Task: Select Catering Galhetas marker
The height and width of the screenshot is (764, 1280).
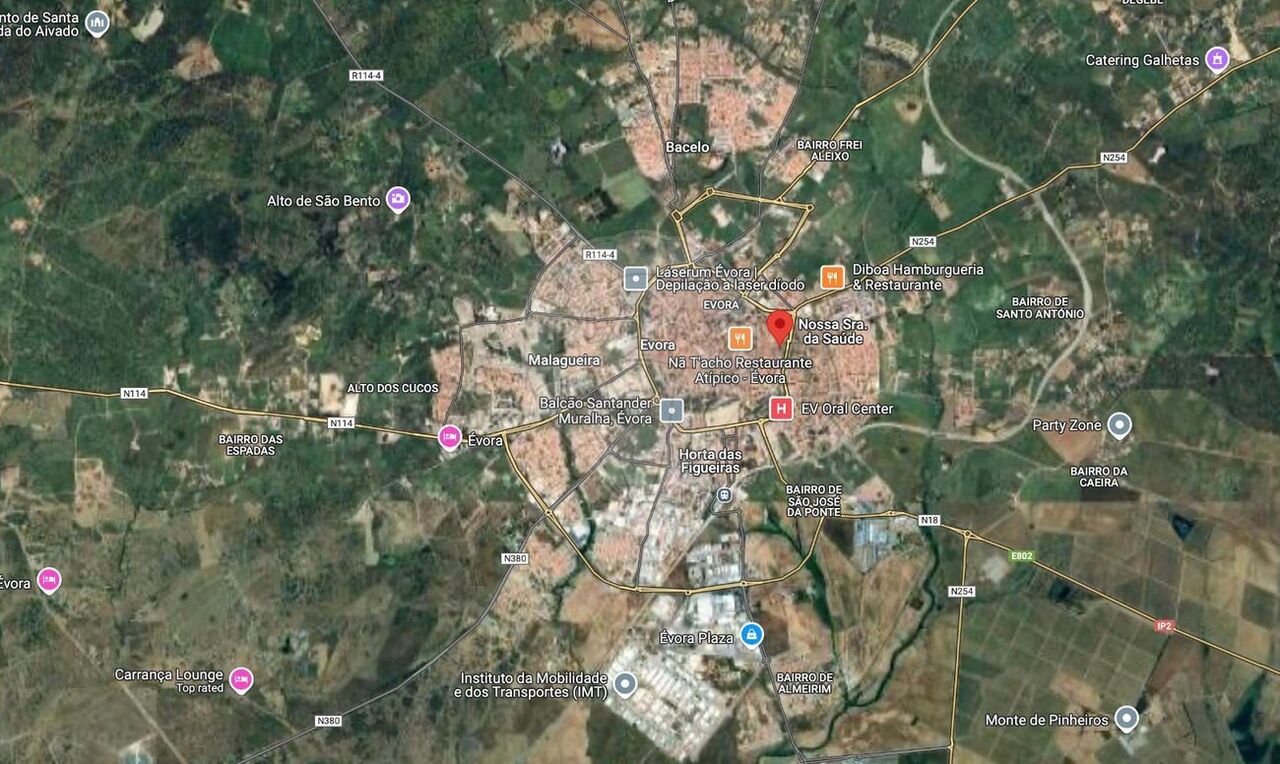Action: (x=1217, y=59)
